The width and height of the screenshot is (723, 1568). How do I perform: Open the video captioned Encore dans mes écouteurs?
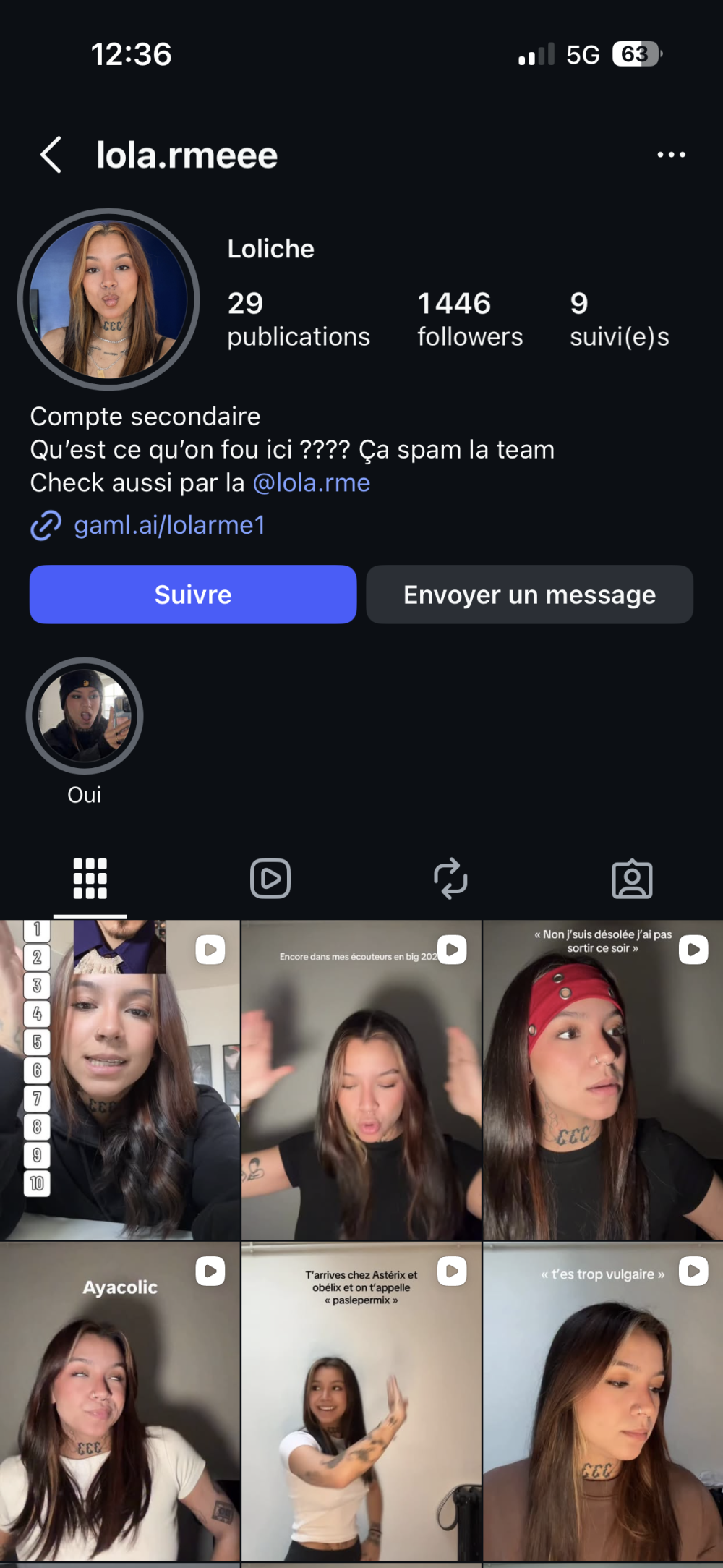point(361,1079)
